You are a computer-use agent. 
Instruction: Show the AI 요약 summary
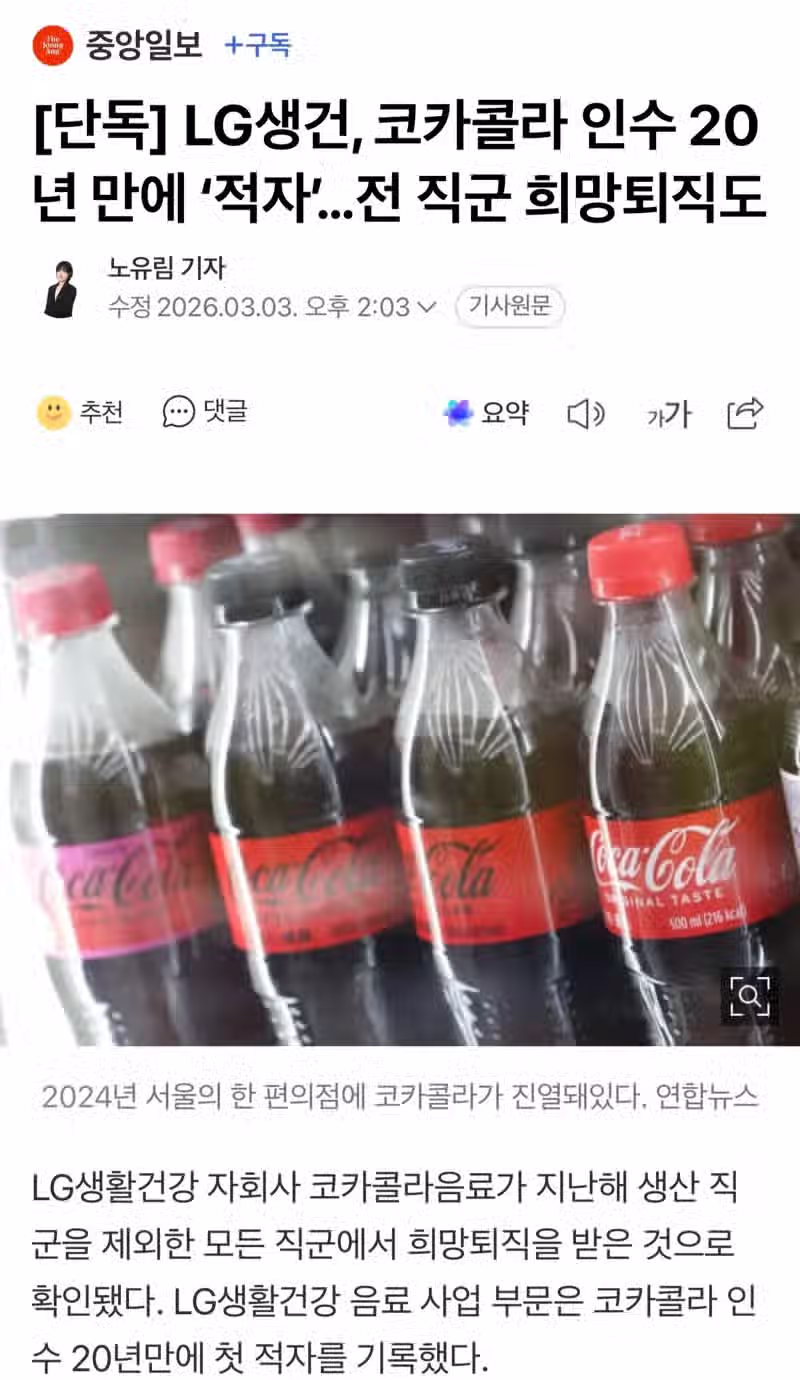486,413
